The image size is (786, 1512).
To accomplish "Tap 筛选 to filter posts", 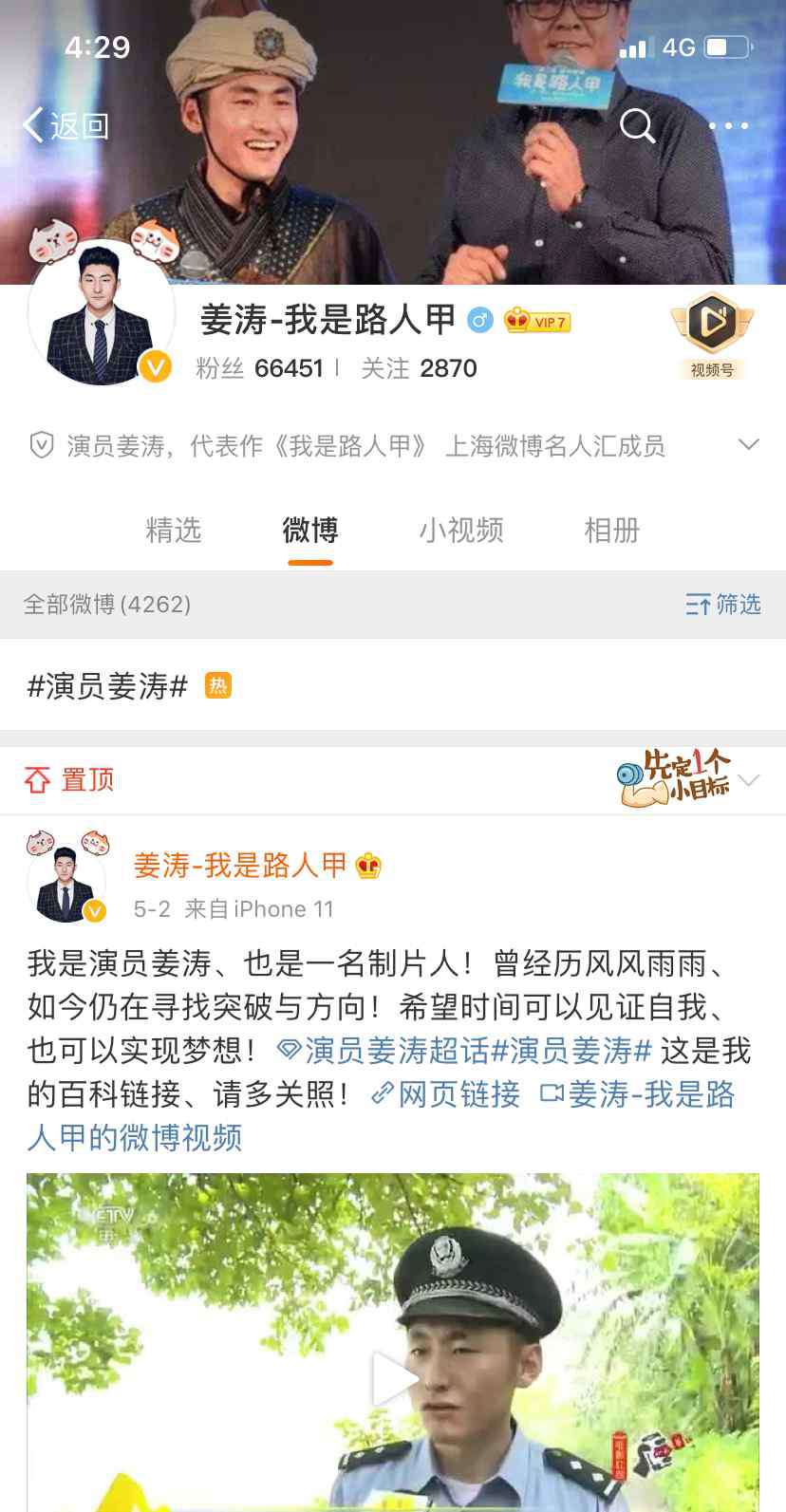I will [723, 604].
